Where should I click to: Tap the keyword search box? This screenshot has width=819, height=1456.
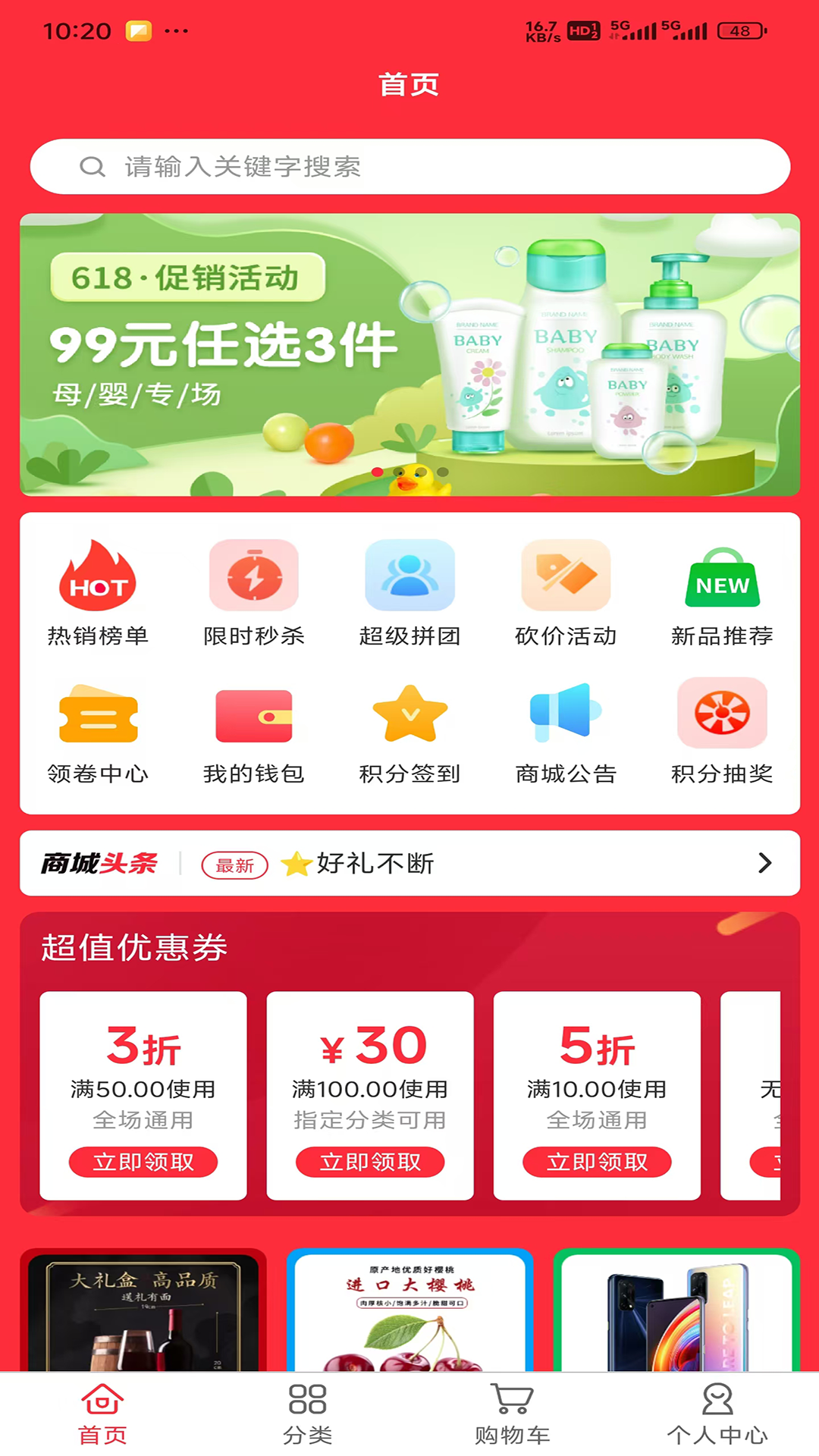409,167
